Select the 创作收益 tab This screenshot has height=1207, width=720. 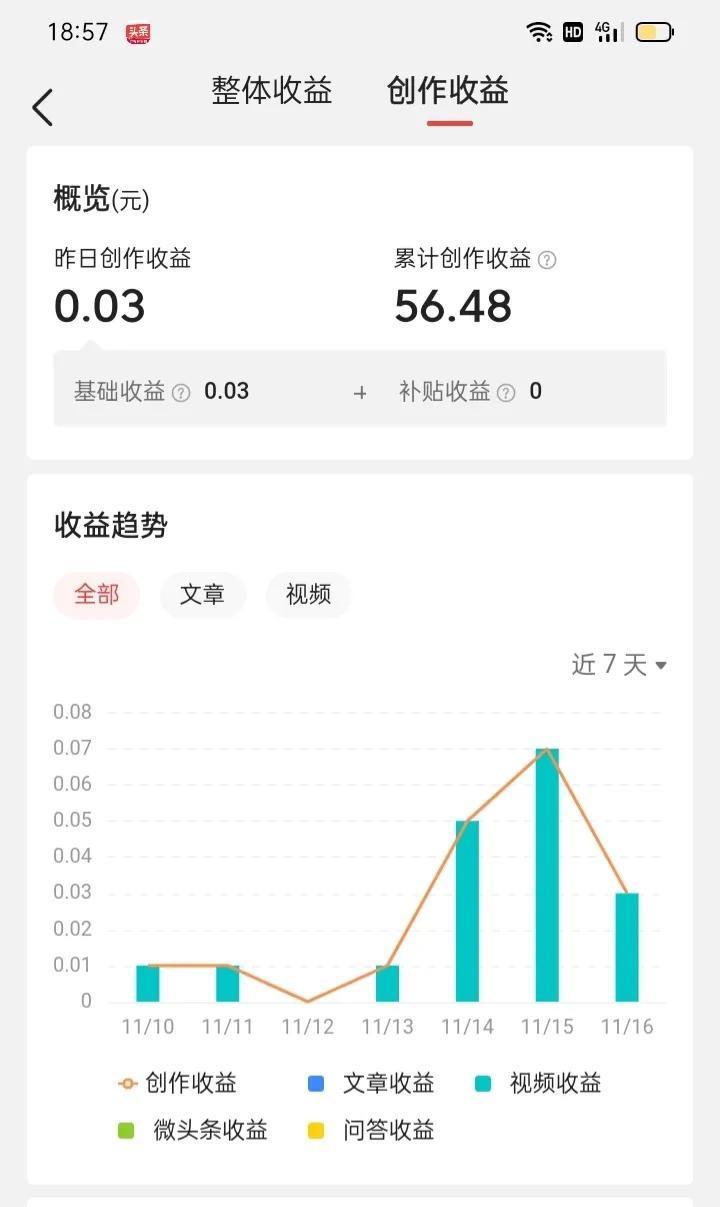point(448,91)
